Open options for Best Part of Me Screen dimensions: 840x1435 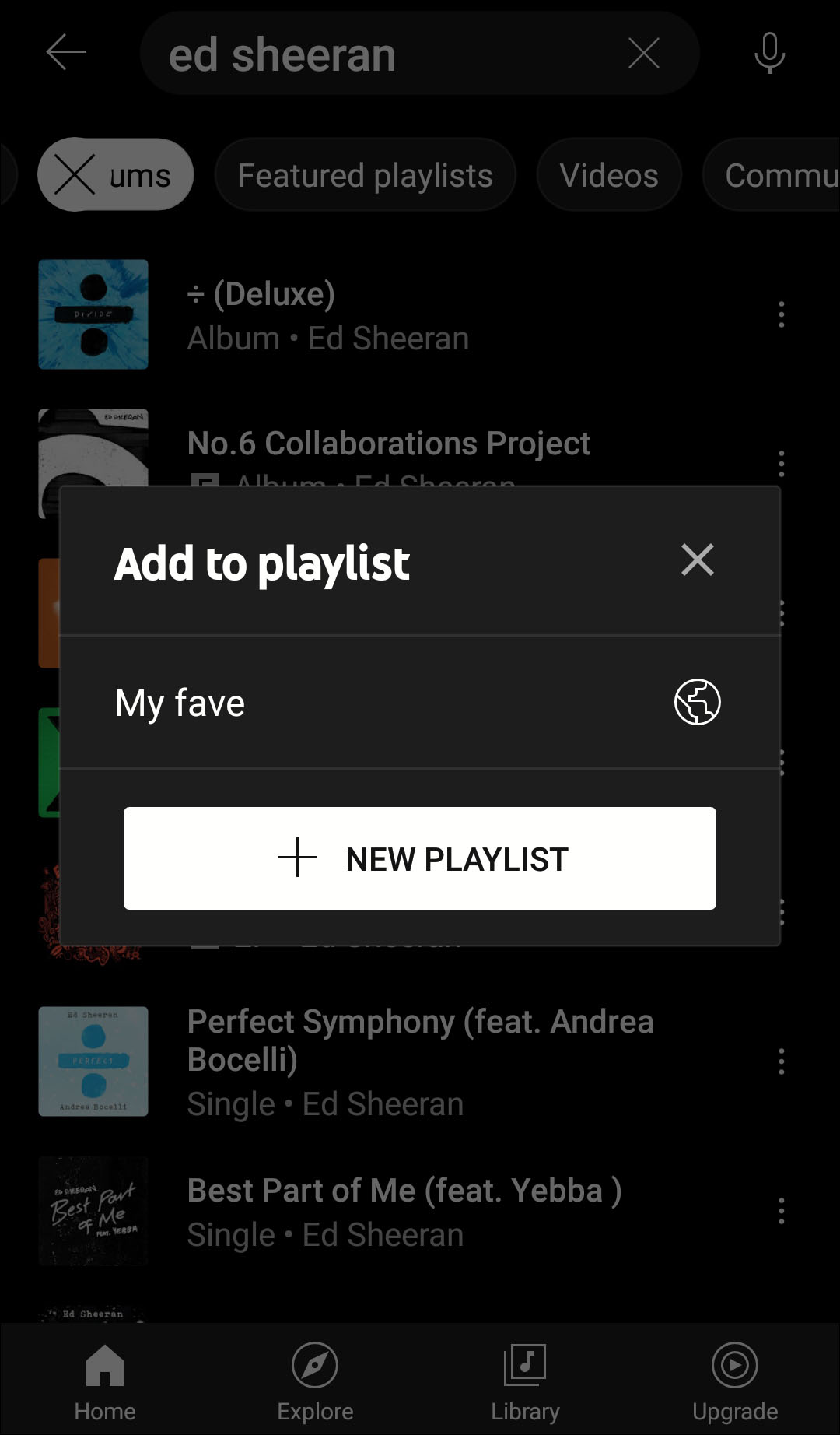point(781,1211)
